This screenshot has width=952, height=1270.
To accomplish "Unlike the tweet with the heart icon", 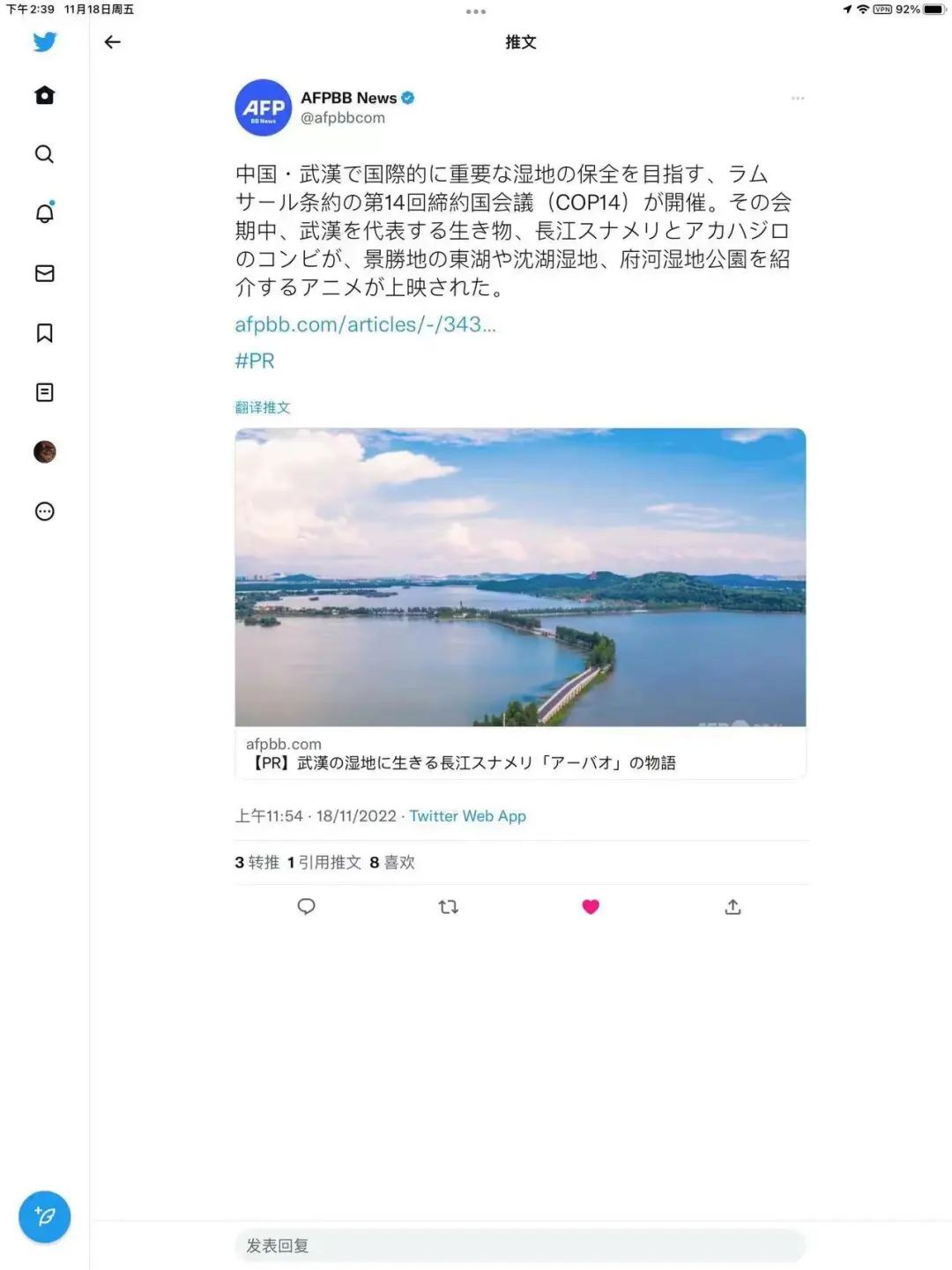I will [x=591, y=906].
